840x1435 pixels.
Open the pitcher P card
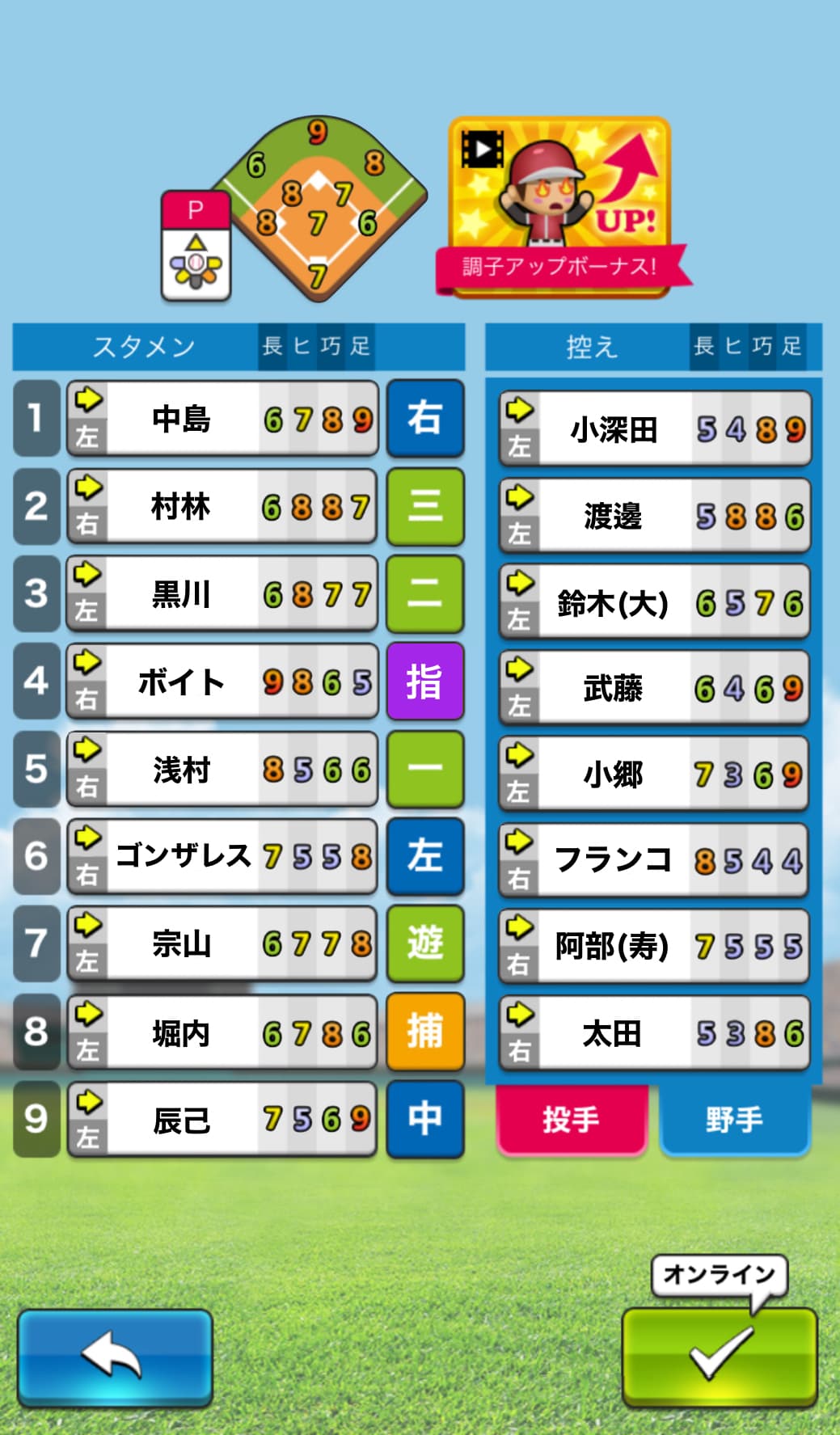coord(196,247)
